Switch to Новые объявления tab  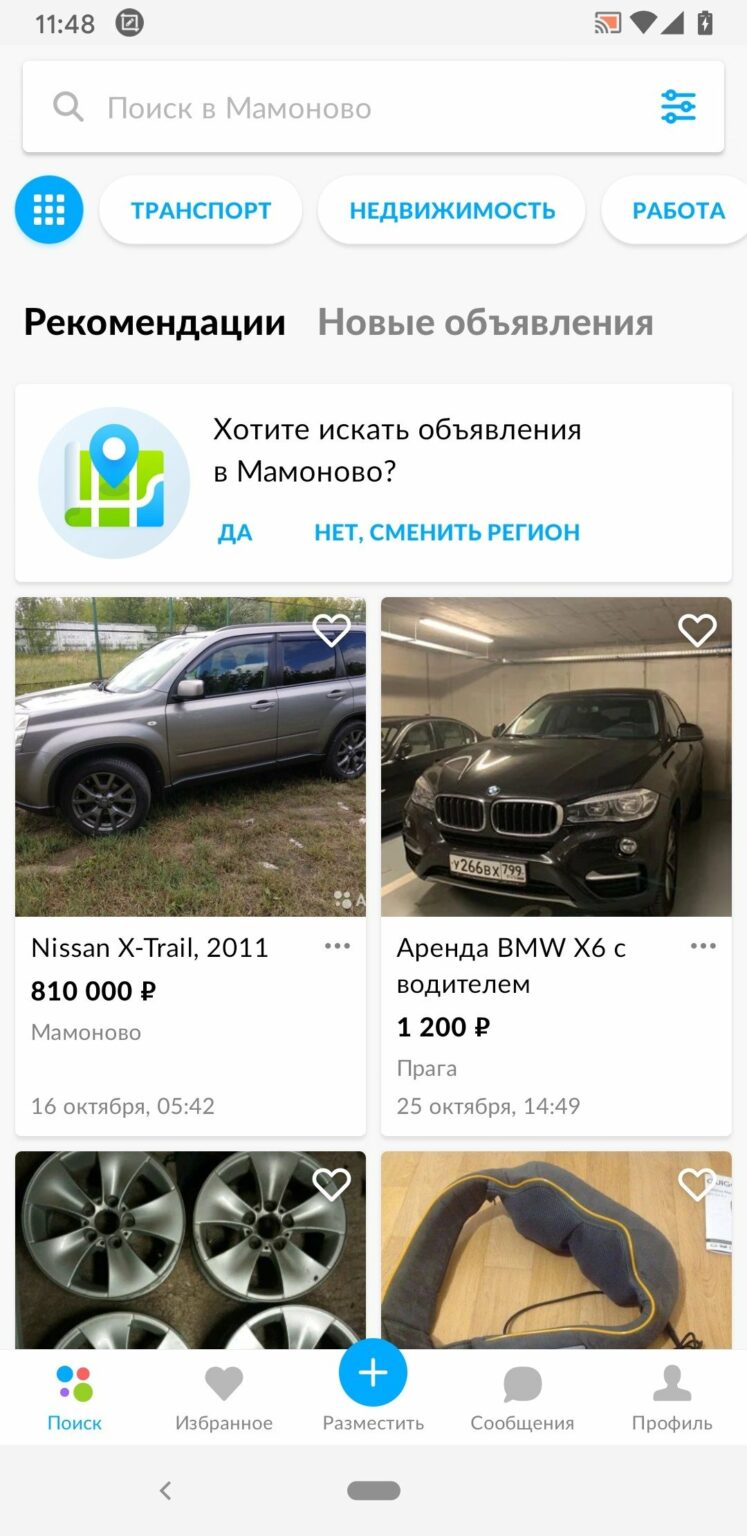(x=484, y=321)
